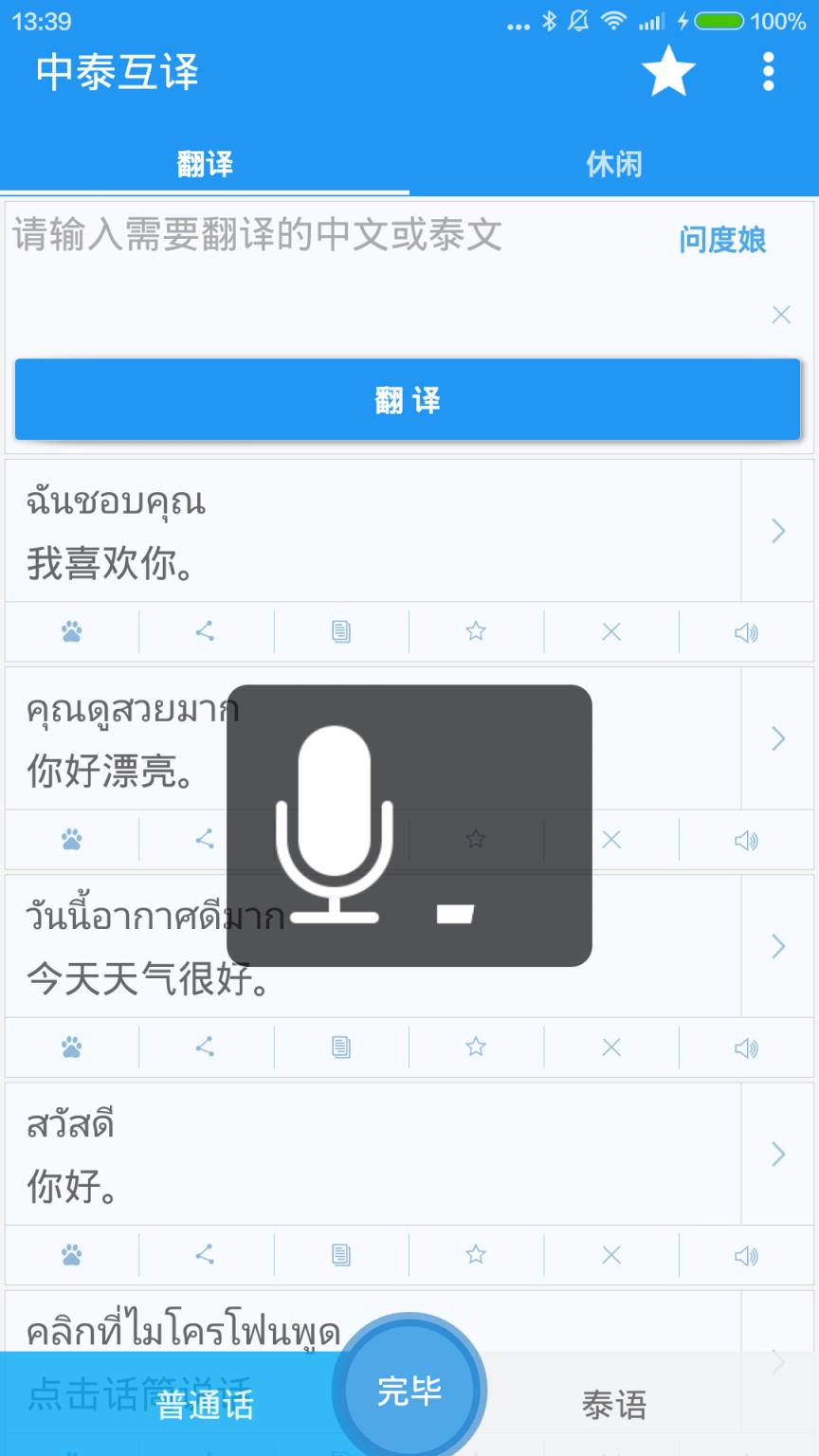Favorite the 我喜欢你 translation
This screenshot has height=1456, width=819.
pos(475,631)
